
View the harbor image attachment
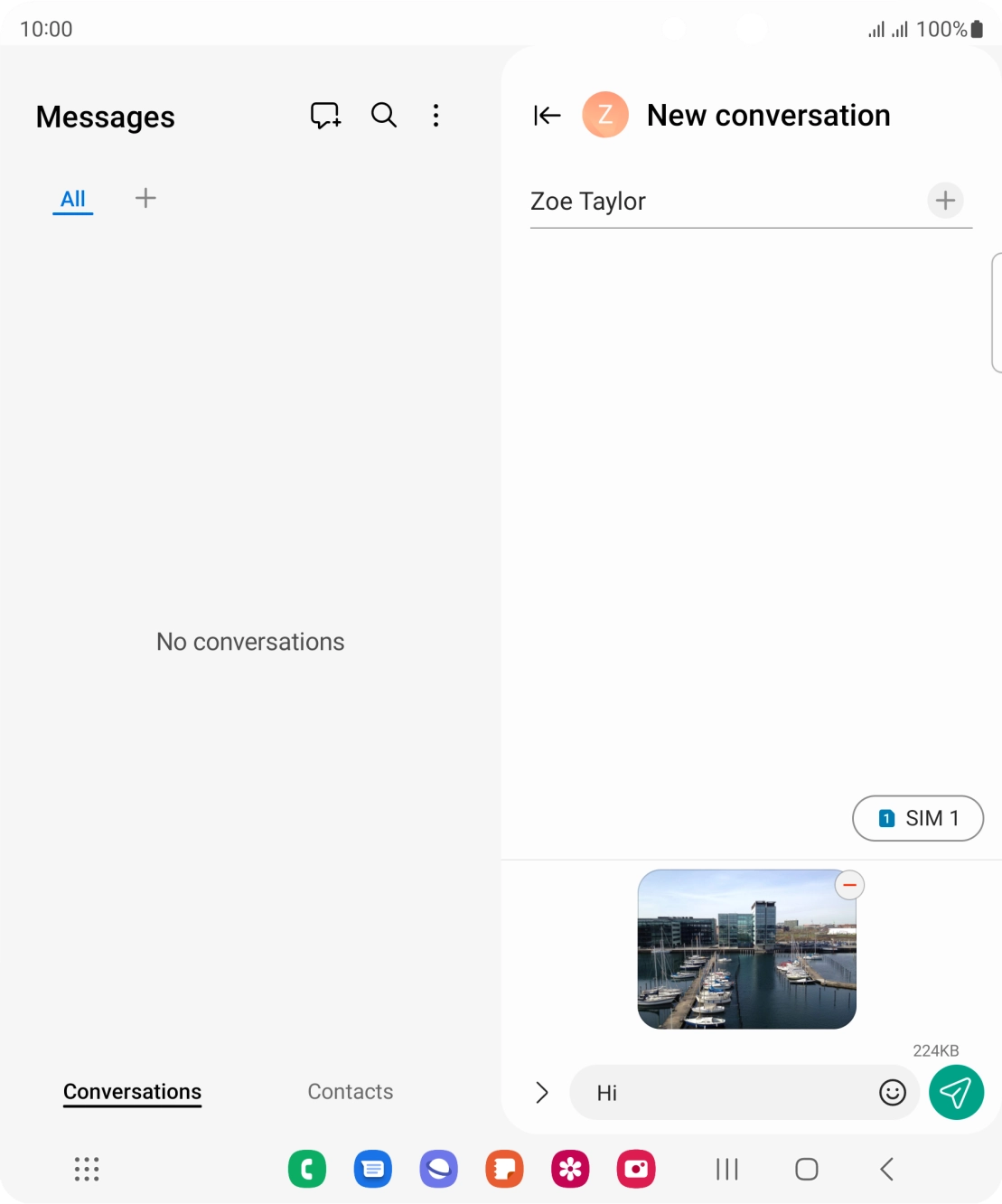pos(746,949)
